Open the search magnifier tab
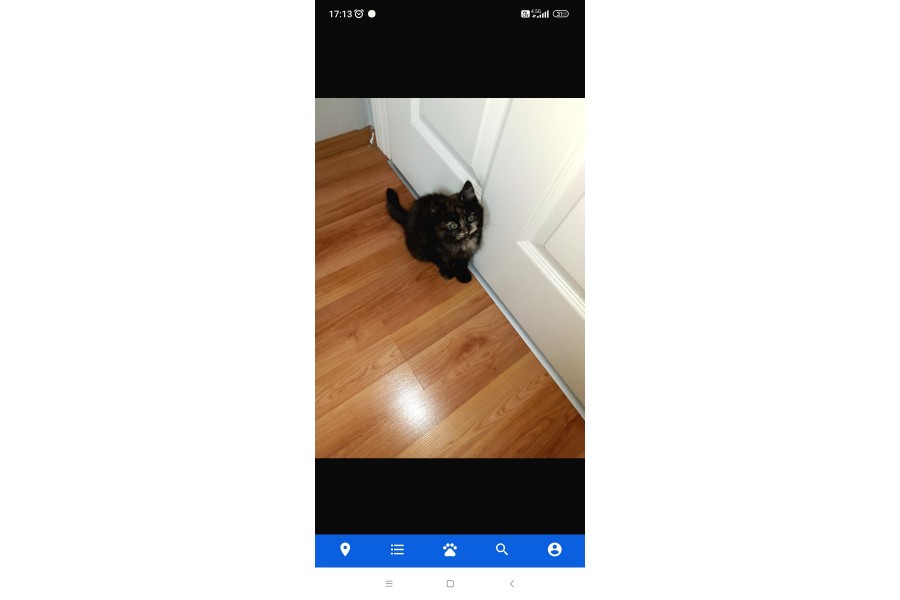 502,549
